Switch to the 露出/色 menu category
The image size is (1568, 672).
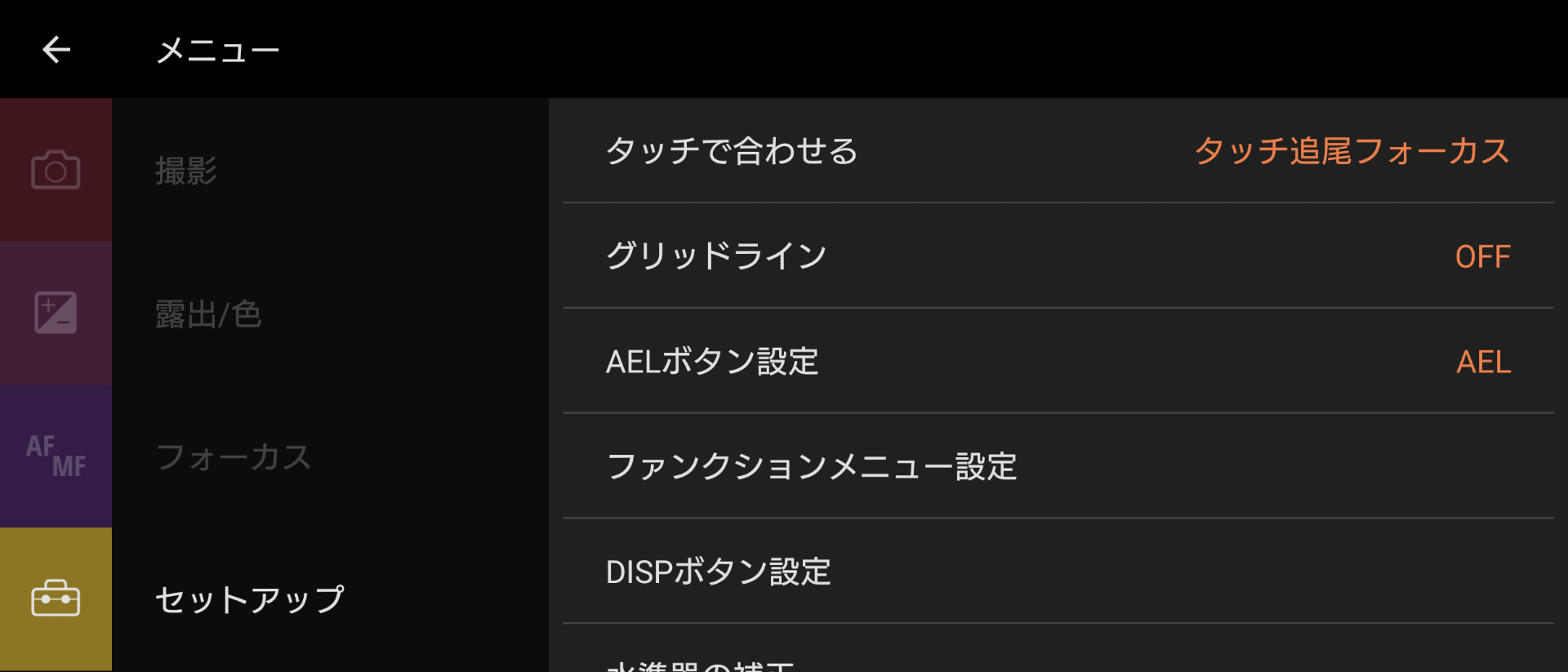coord(207,314)
